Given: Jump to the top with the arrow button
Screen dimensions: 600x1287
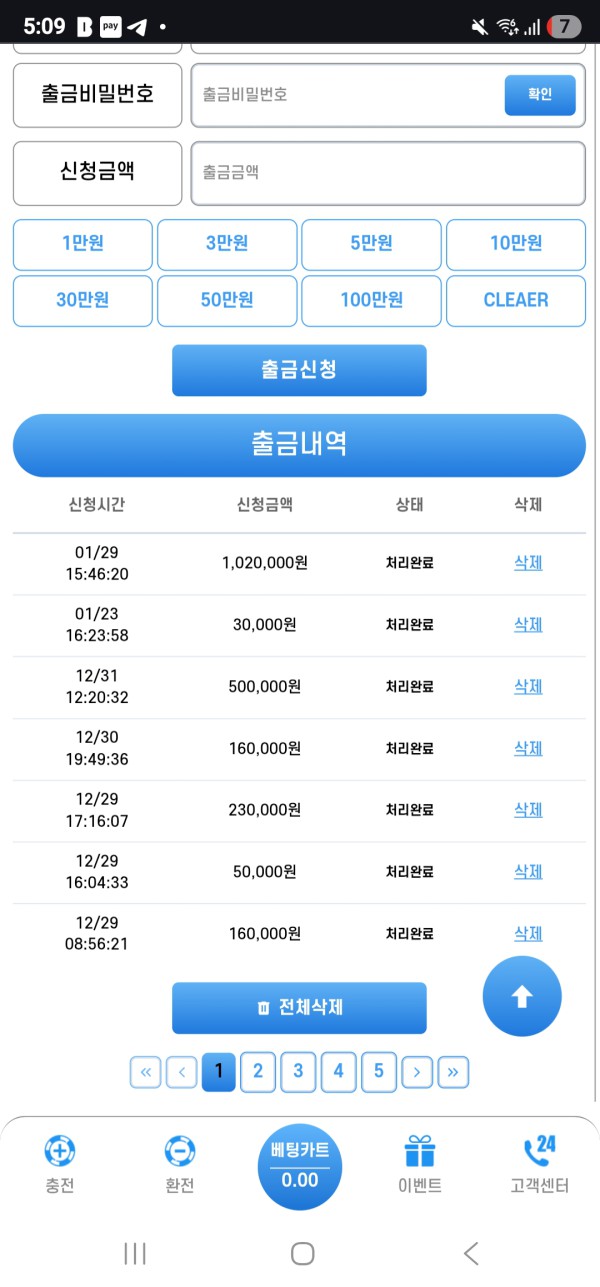Looking at the screenshot, I should click(x=522, y=996).
